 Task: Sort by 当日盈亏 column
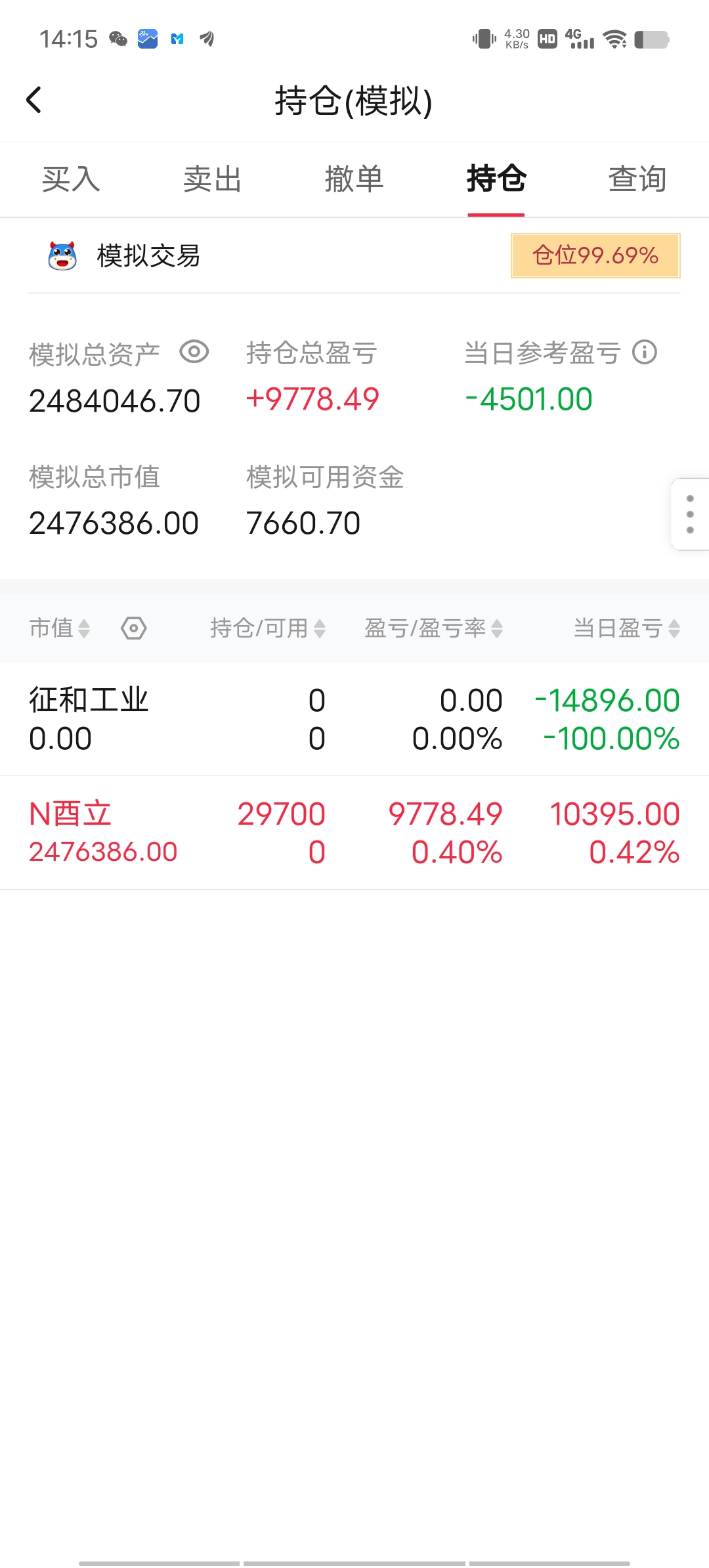tap(626, 628)
